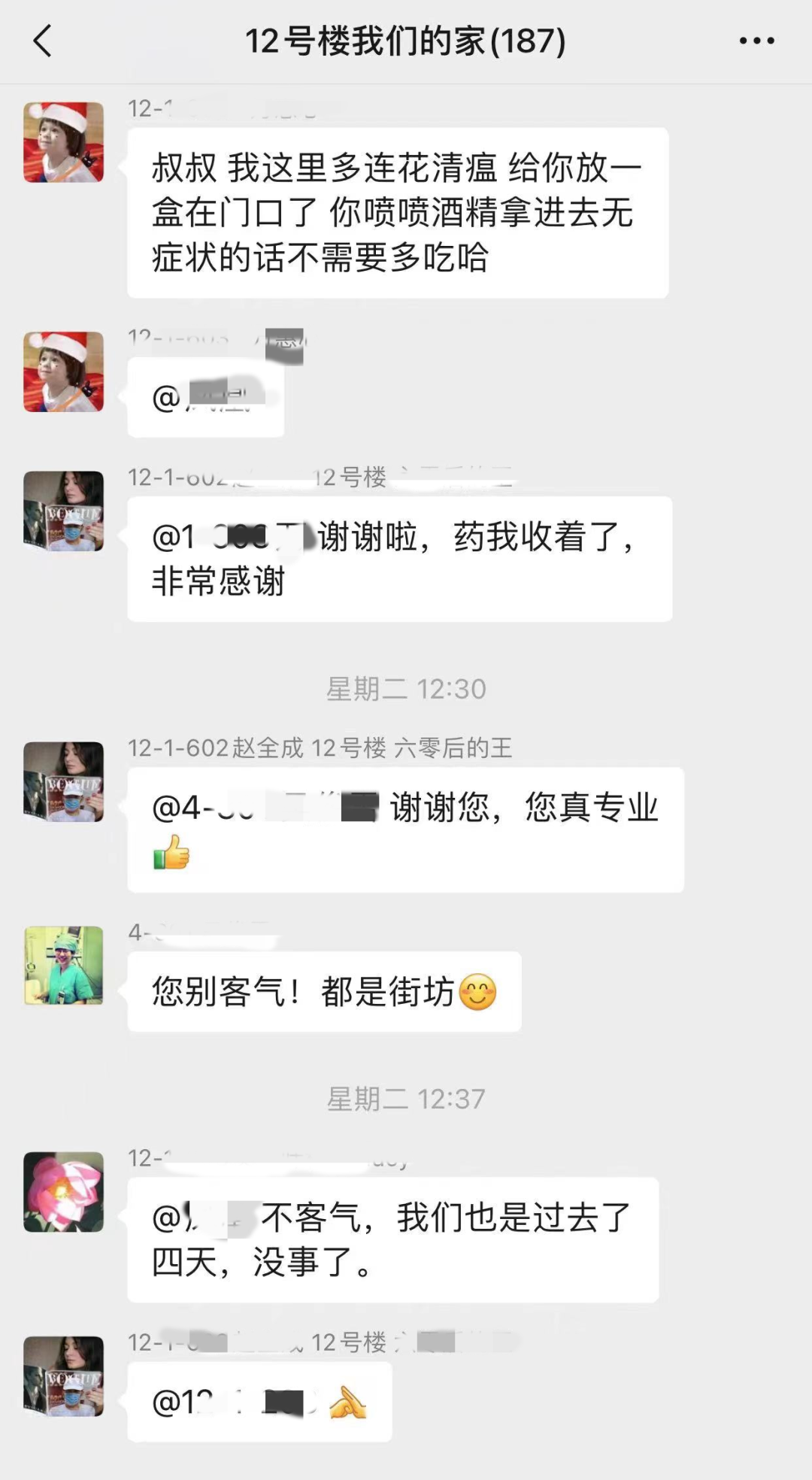
Task: Tap surgeon avatar next to 您别客气 message
Action: [63, 966]
